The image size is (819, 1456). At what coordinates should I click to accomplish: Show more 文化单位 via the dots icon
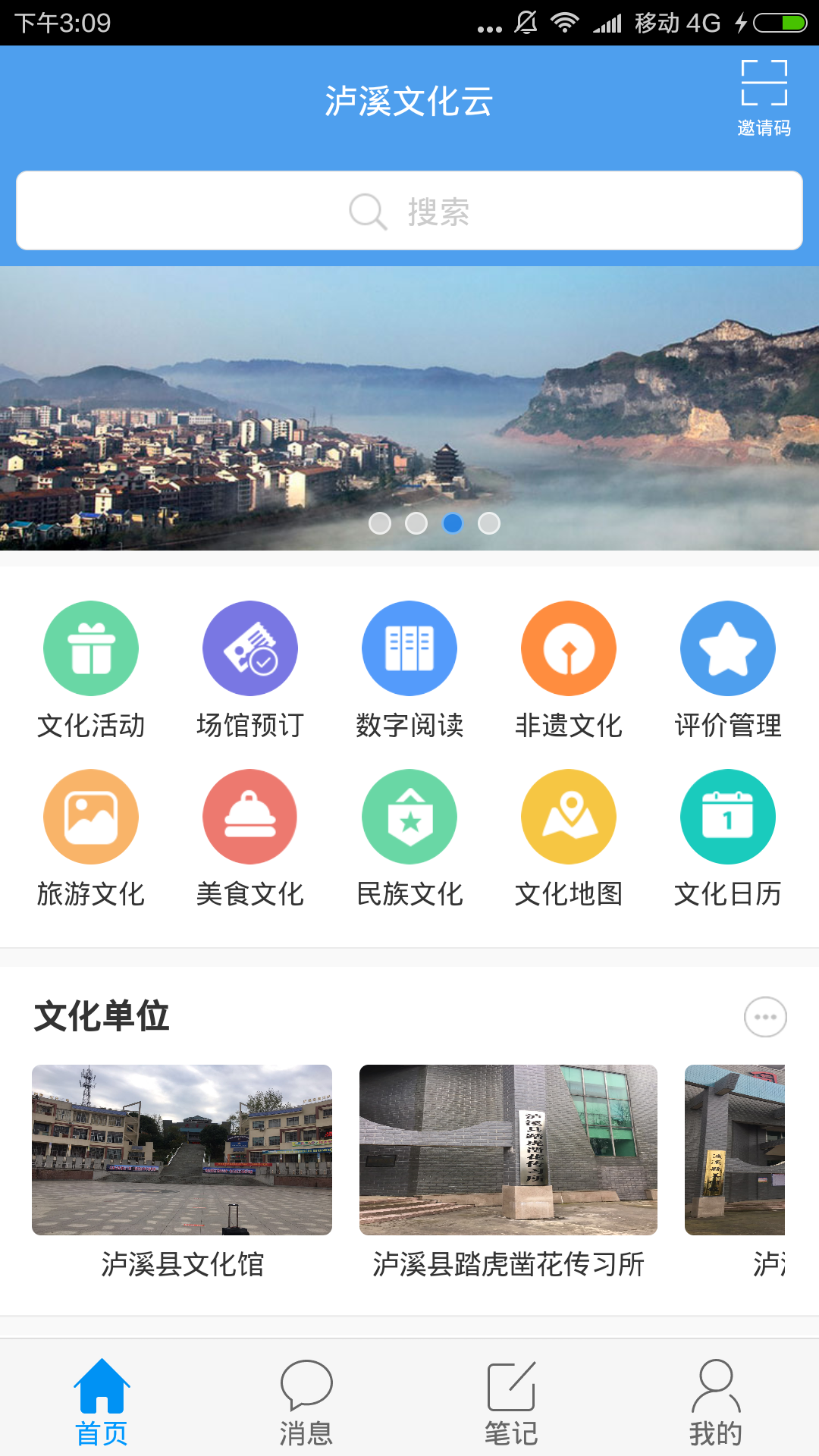[x=765, y=1017]
